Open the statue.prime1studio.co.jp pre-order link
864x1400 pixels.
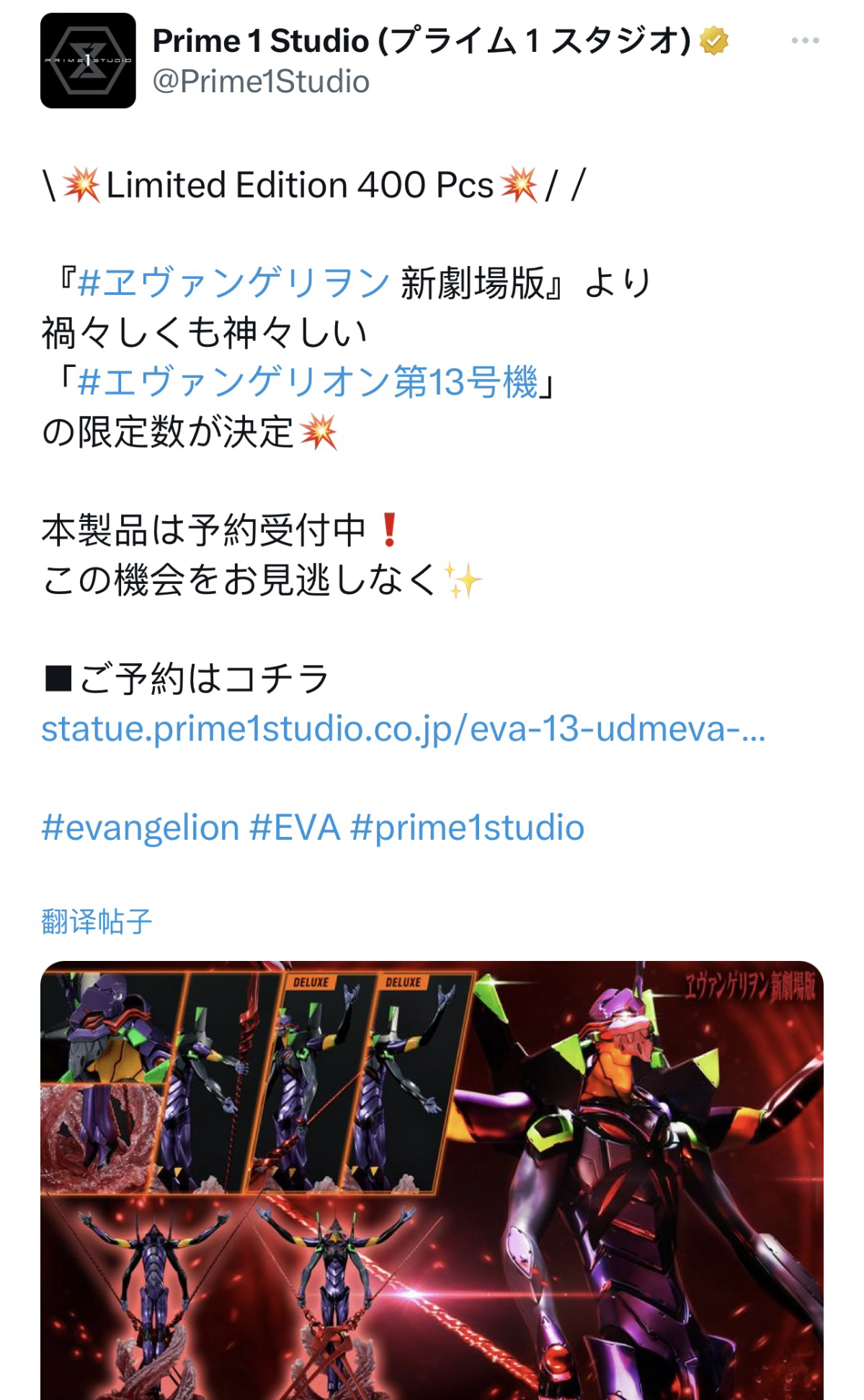pyautogui.click(x=404, y=729)
